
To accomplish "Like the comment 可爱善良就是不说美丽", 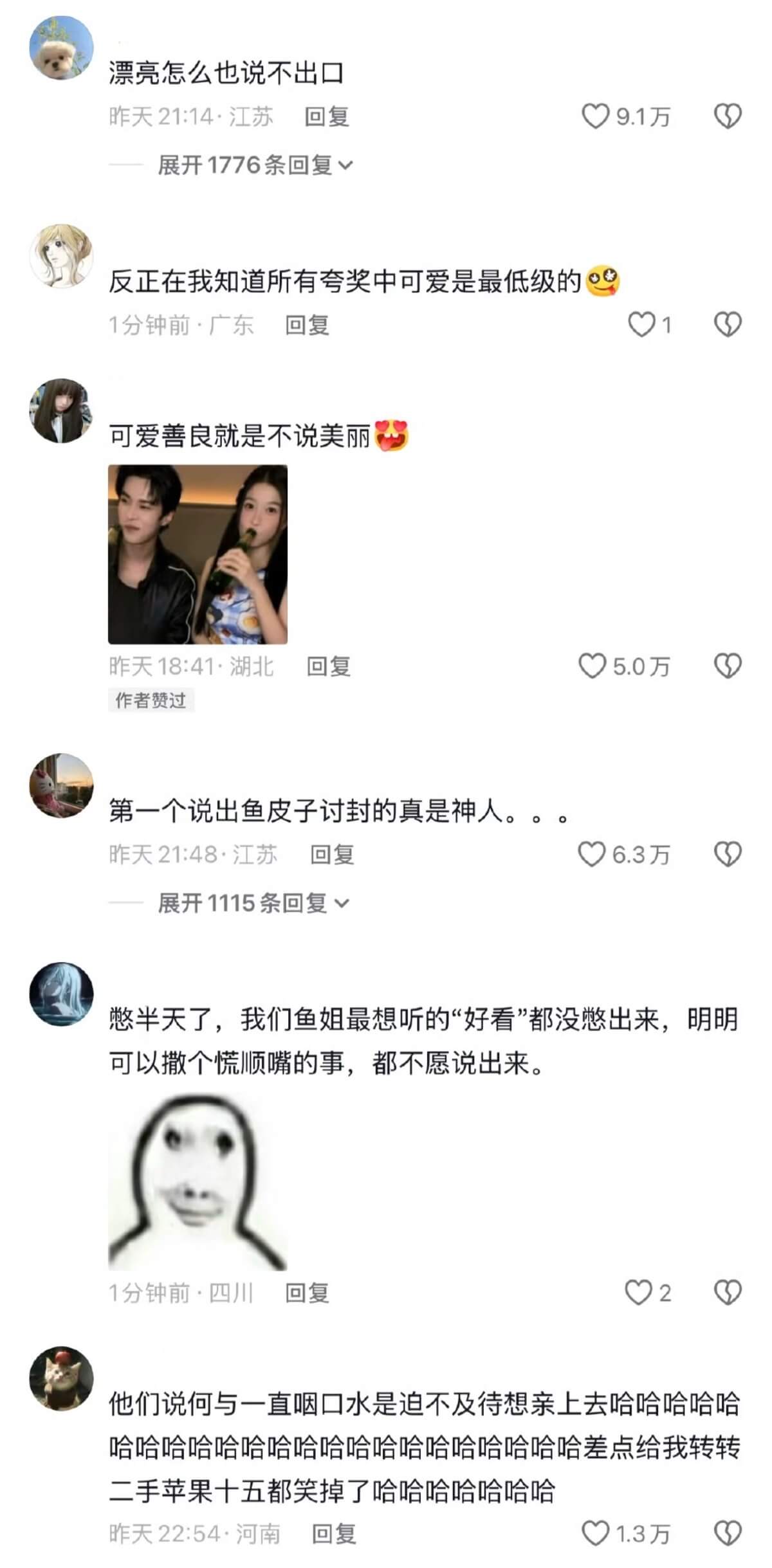I will 592,666.
